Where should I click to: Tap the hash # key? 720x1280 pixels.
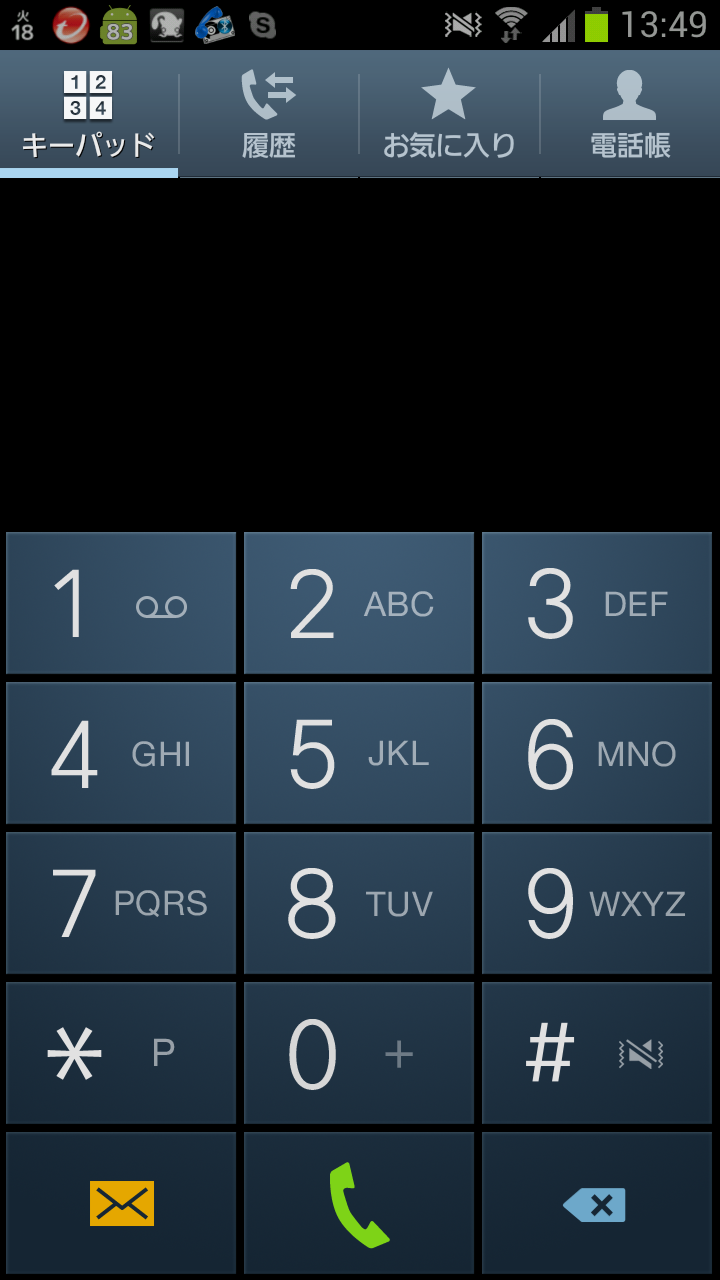pos(597,1053)
